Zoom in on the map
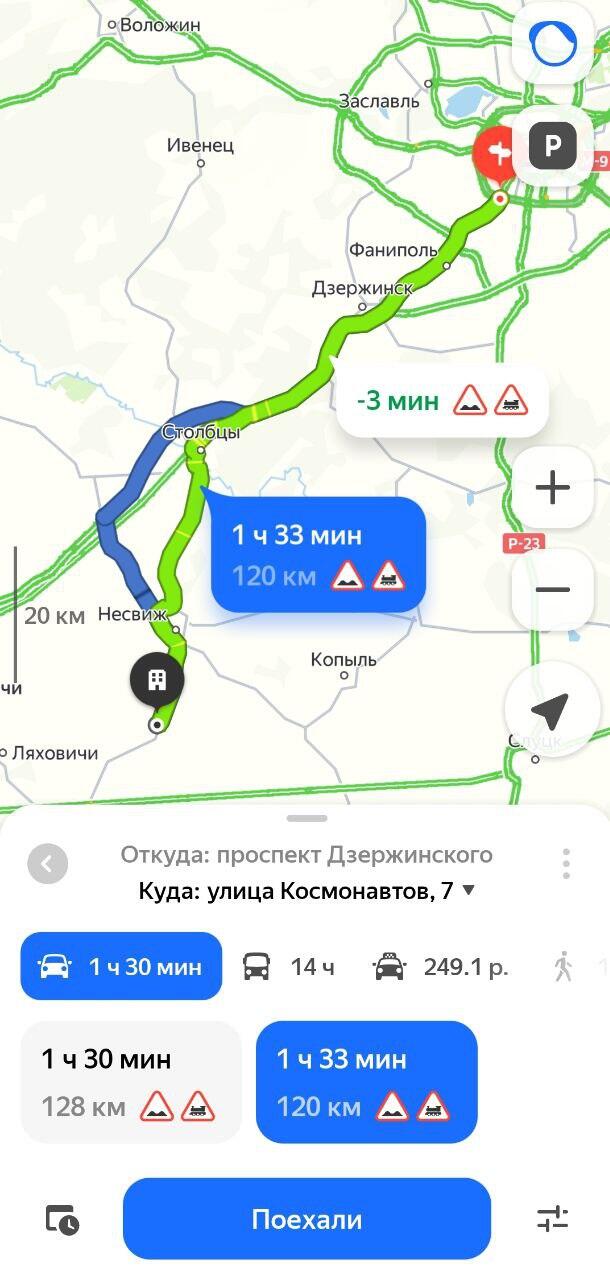Image resolution: width=610 pixels, height=1280 pixels. point(552,488)
